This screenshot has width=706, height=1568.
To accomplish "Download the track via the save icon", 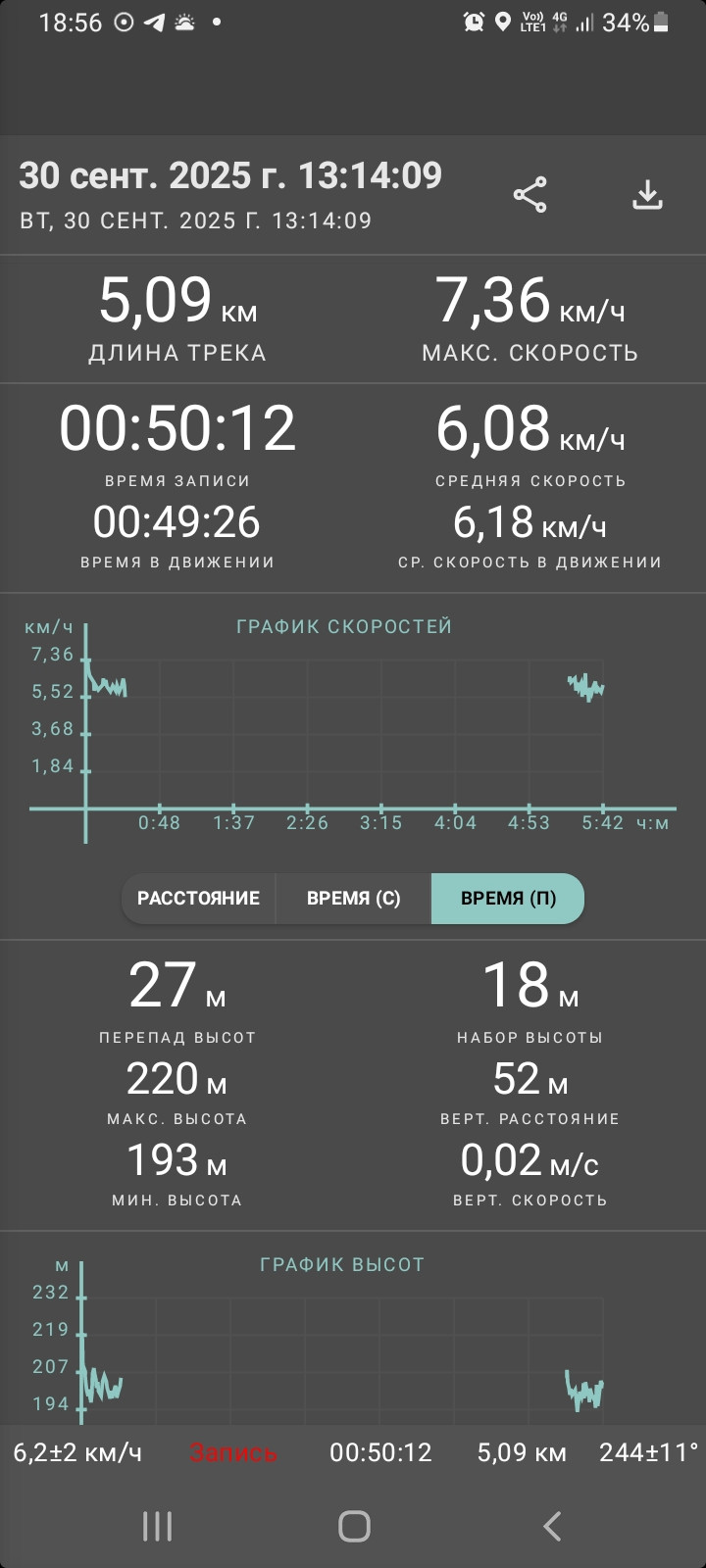I will click(647, 195).
